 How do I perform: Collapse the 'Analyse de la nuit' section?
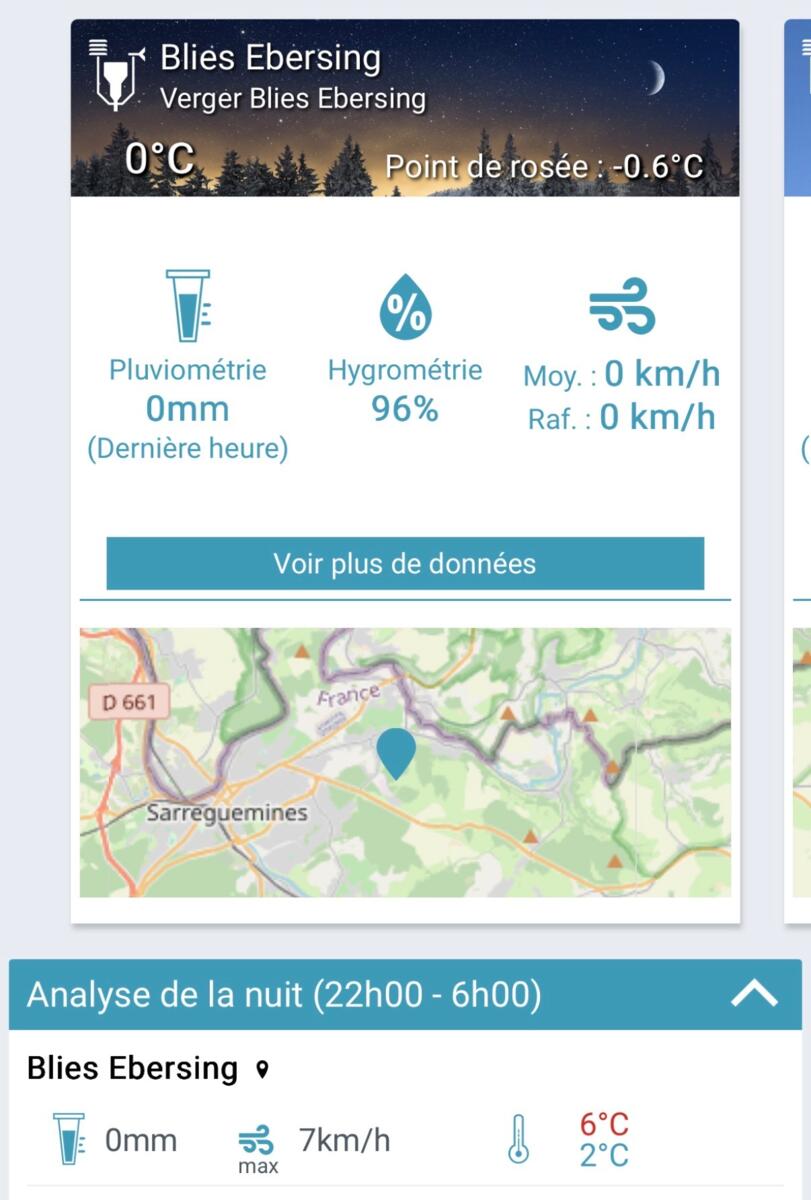coord(754,993)
